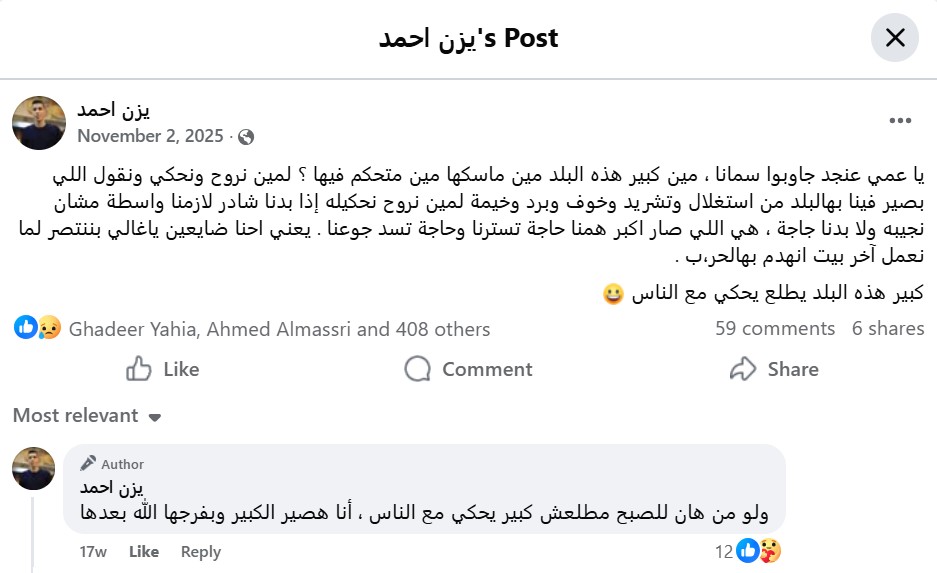View the 12 reactions on the comment
Screen dimensions: 937x573
(x=747, y=550)
